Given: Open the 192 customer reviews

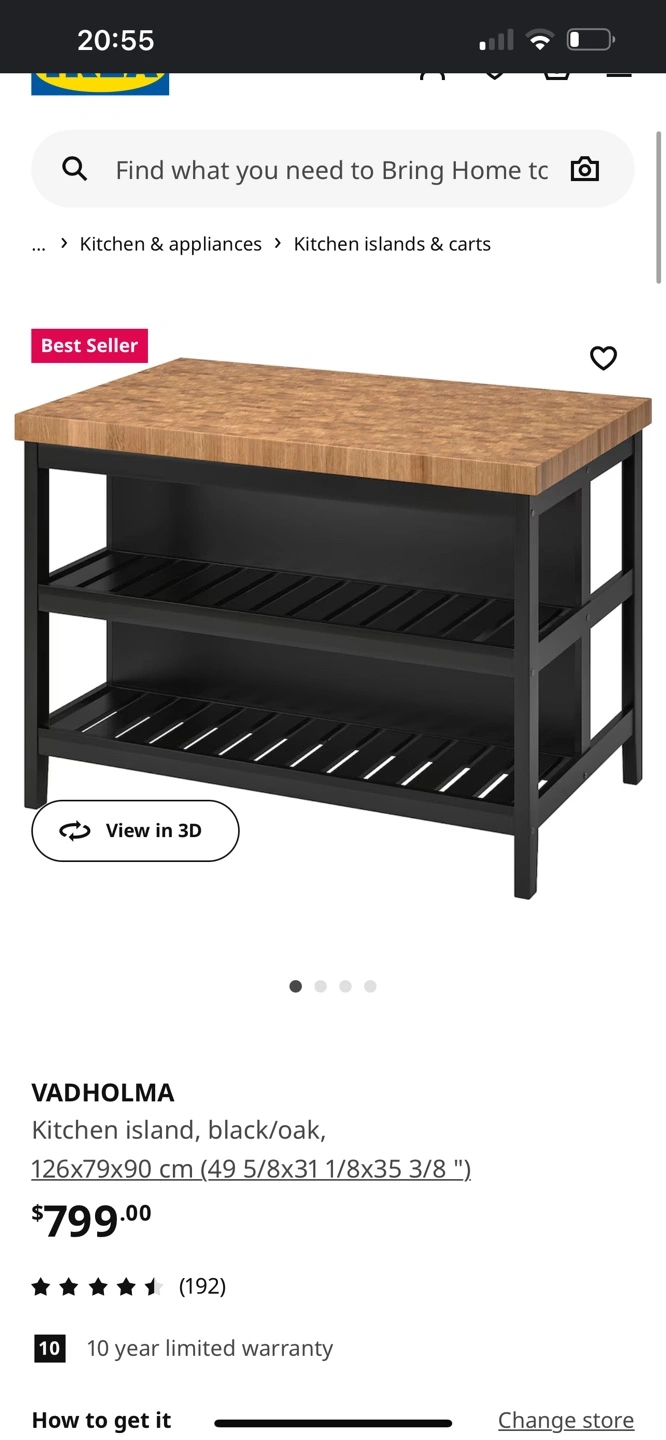Looking at the screenshot, I should [202, 1286].
